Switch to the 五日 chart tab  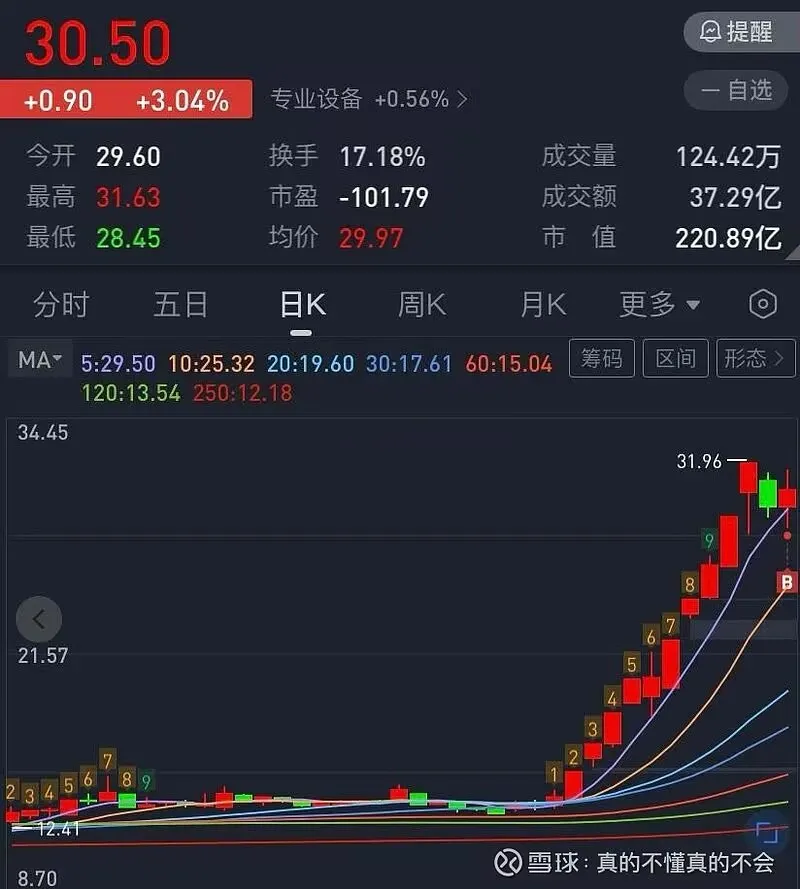[181, 304]
